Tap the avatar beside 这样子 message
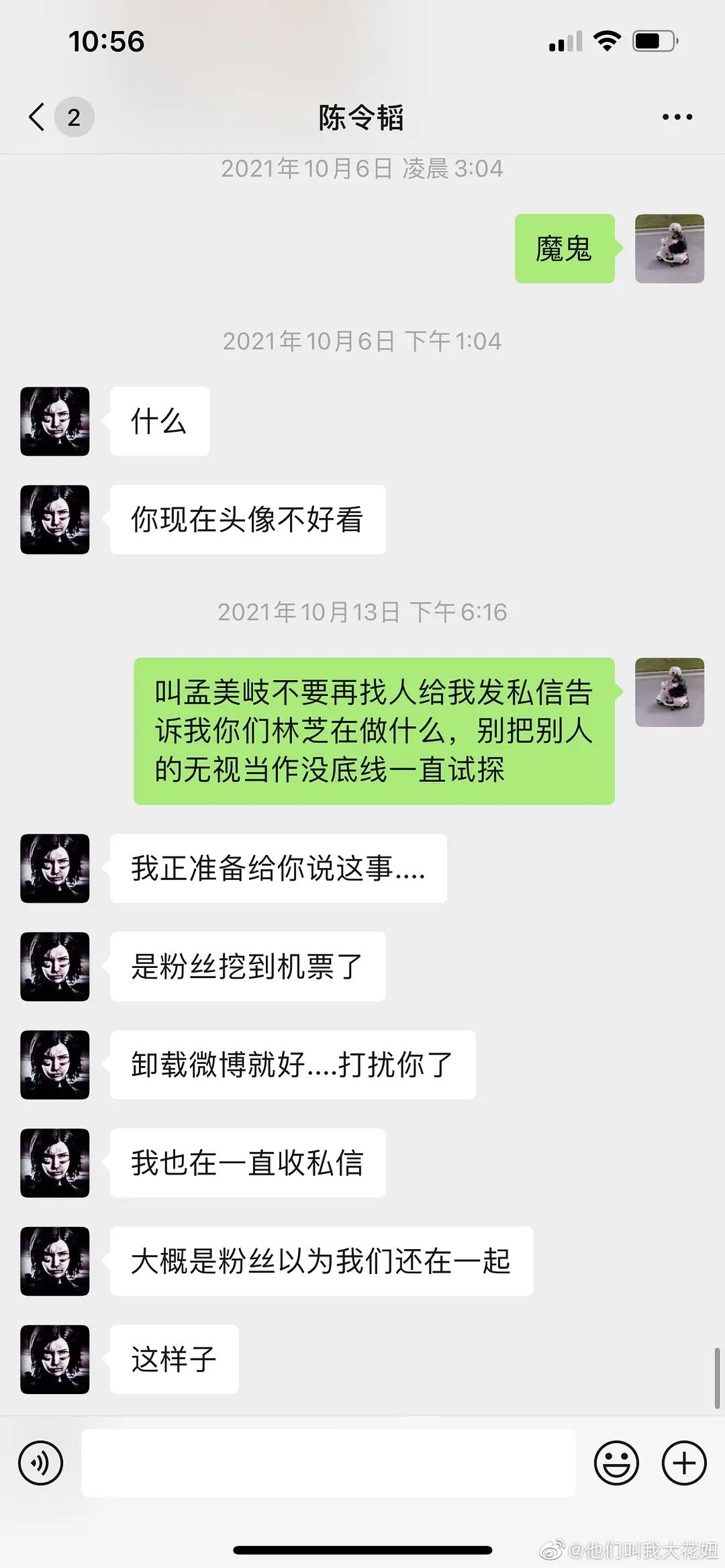 pyautogui.click(x=54, y=1360)
